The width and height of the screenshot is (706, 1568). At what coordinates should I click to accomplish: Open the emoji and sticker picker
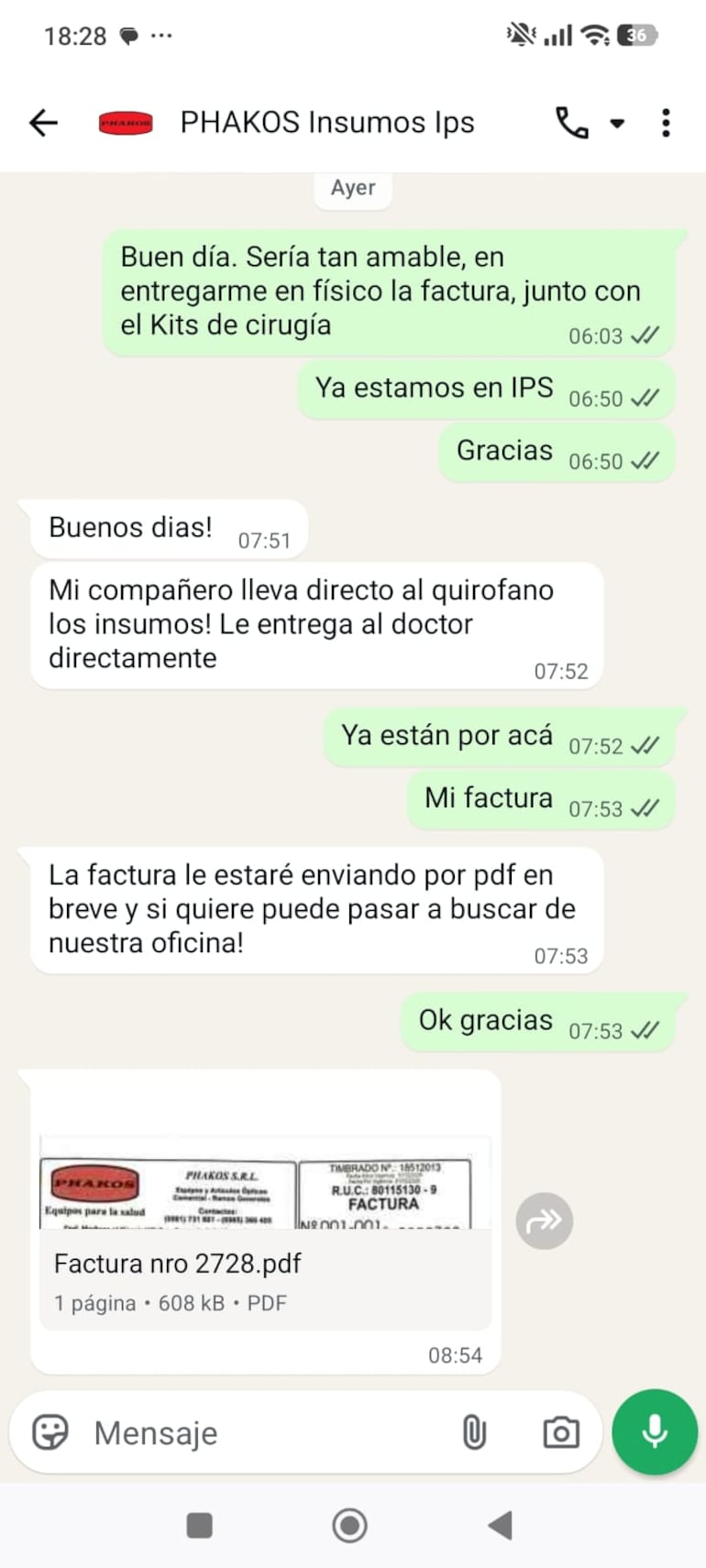click(x=51, y=1432)
